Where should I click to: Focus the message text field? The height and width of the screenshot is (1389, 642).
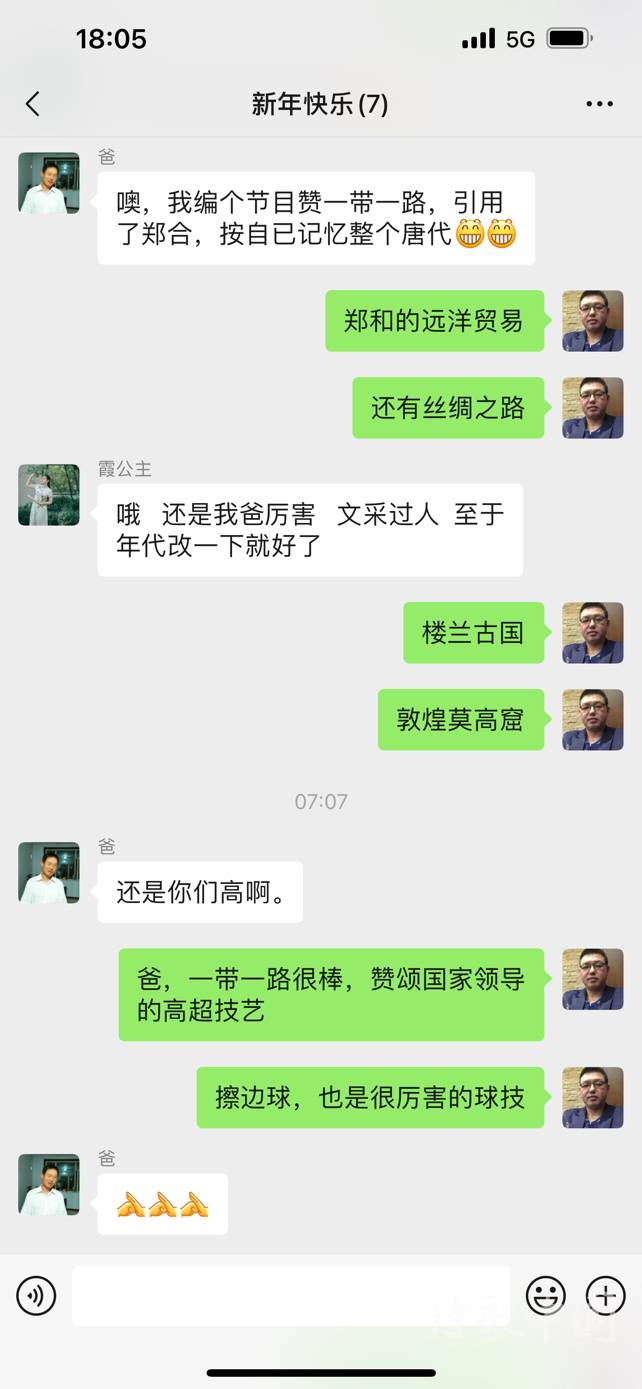[x=290, y=1296]
